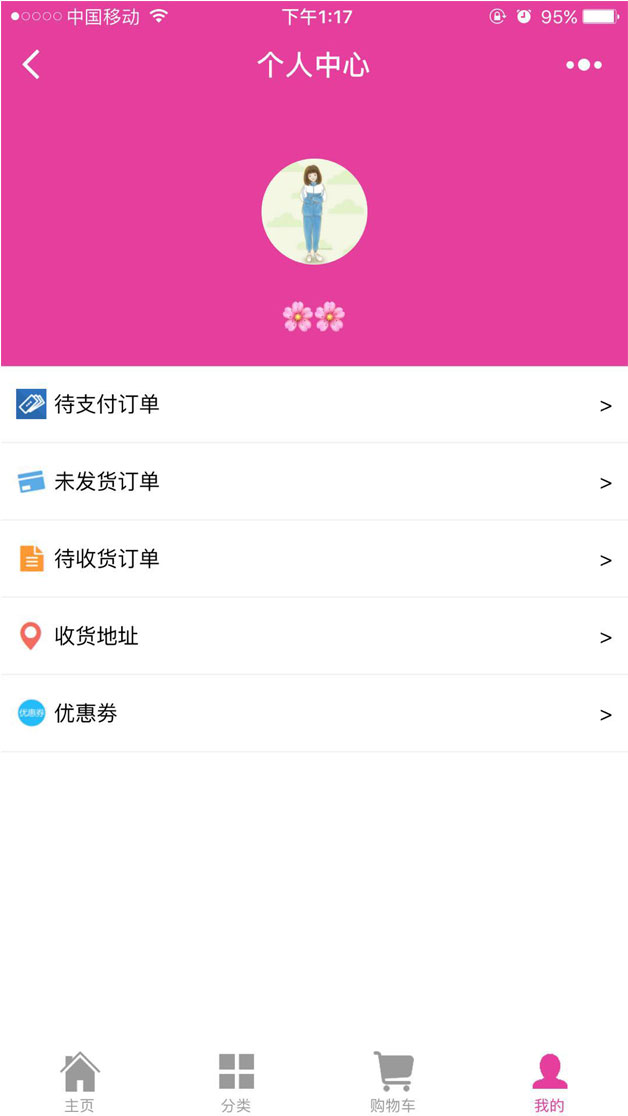Tap the profile avatar picture

[x=314, y=212]
